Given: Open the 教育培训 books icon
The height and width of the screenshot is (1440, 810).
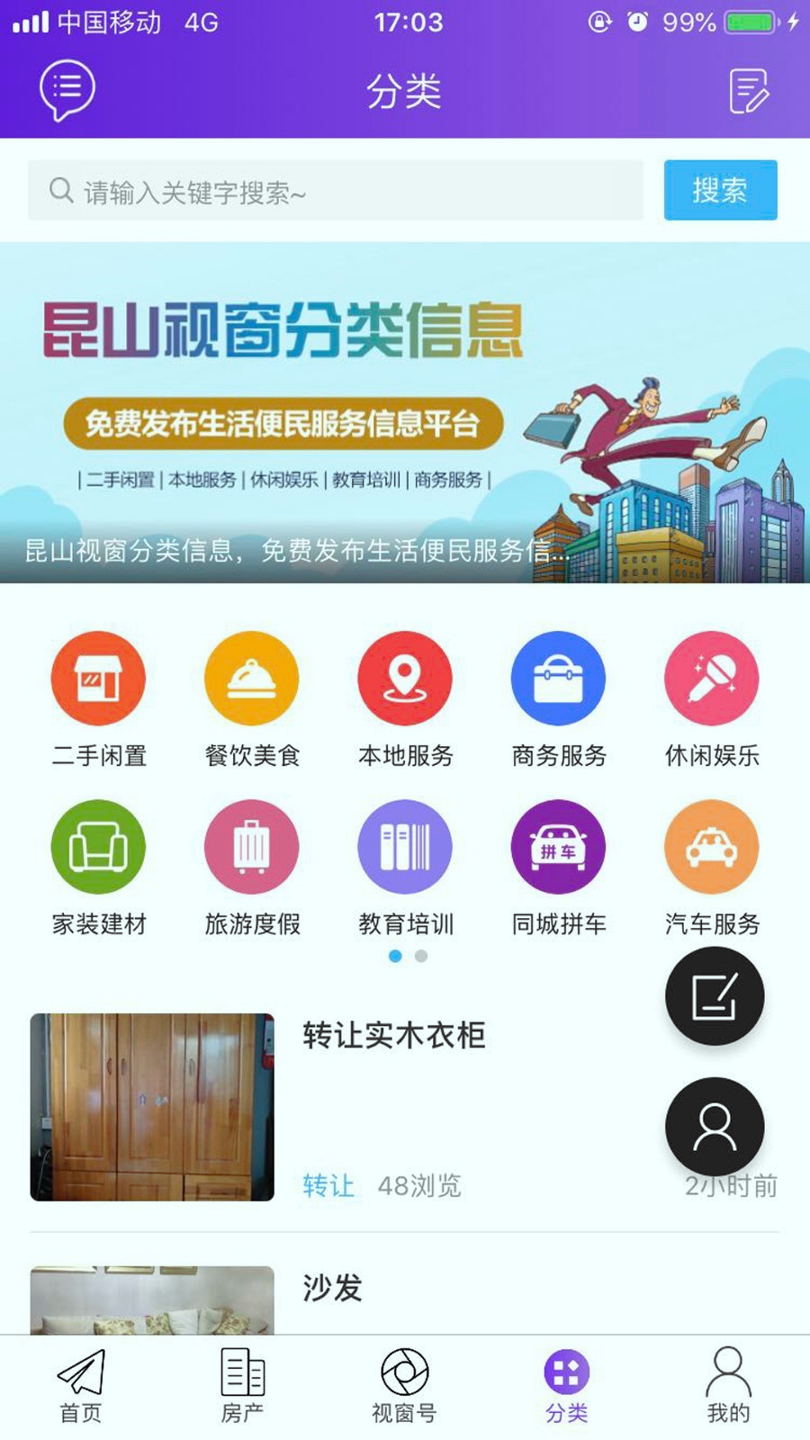Looking at the screenshot, I should pos(404,845).
